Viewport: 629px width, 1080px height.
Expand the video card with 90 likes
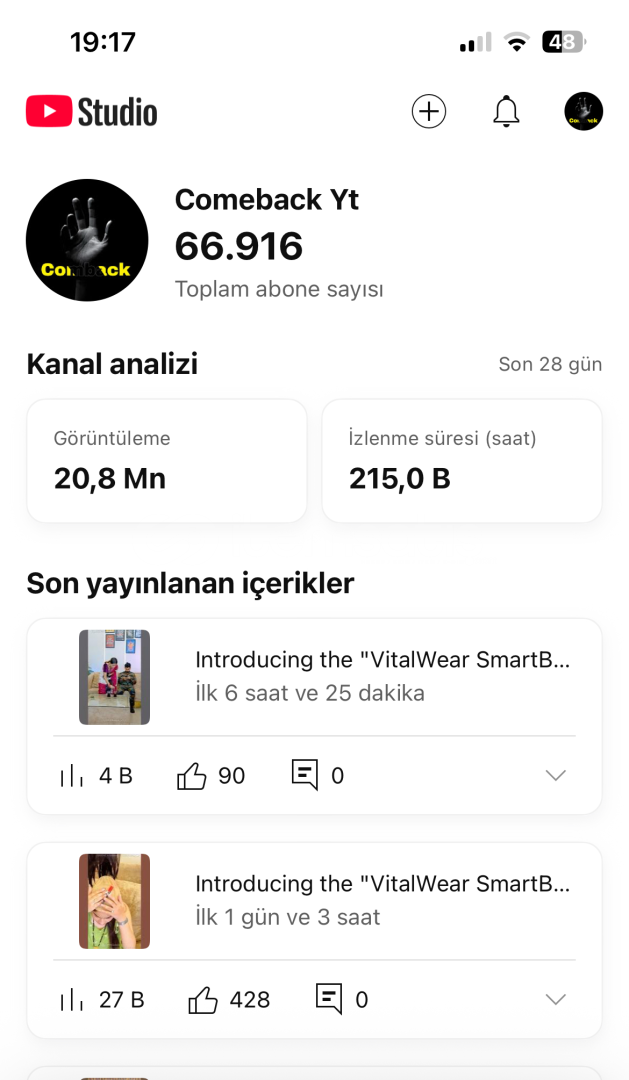tap(555, 775)
